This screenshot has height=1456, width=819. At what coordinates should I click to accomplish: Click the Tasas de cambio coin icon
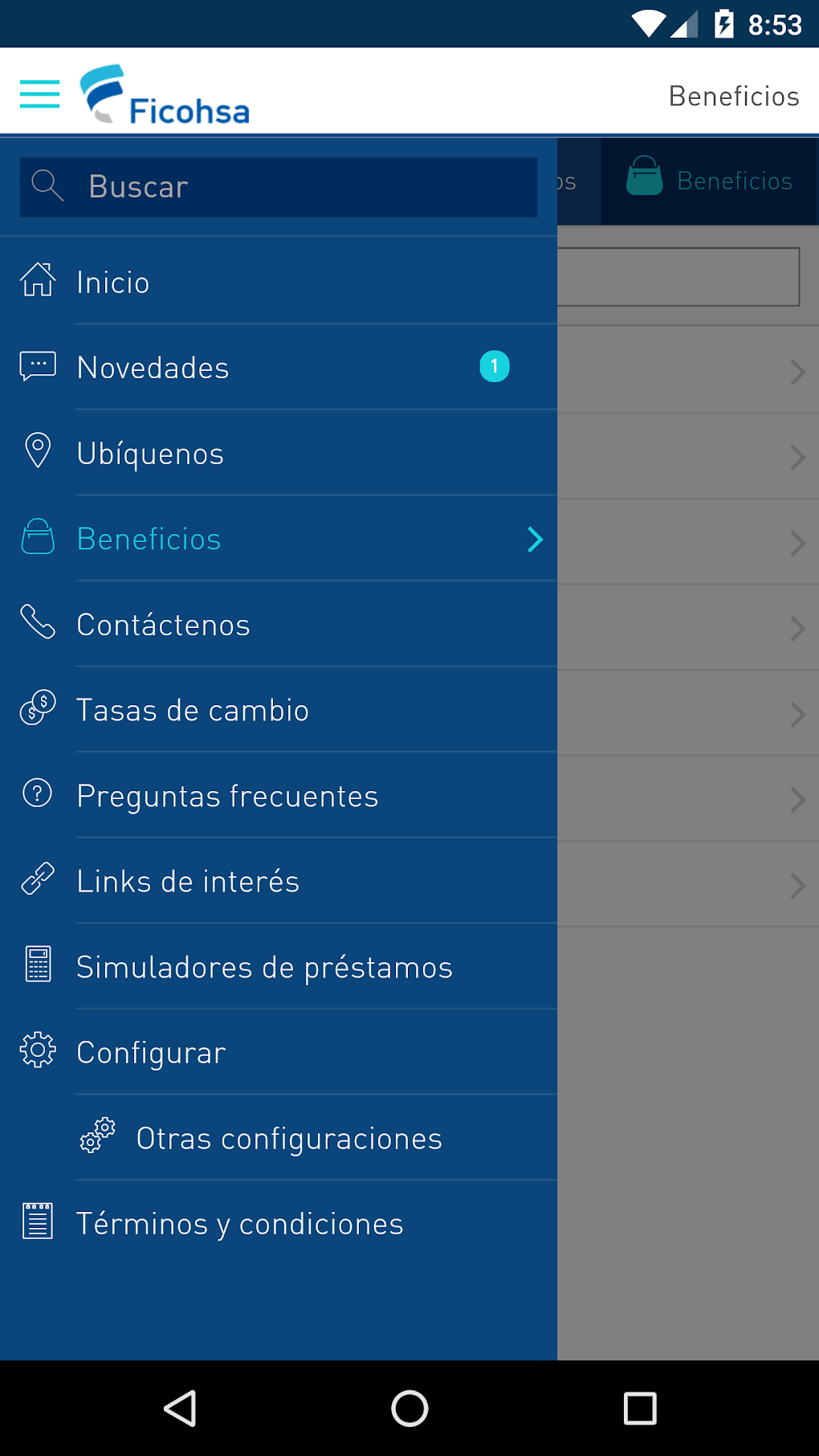point(37,708)
